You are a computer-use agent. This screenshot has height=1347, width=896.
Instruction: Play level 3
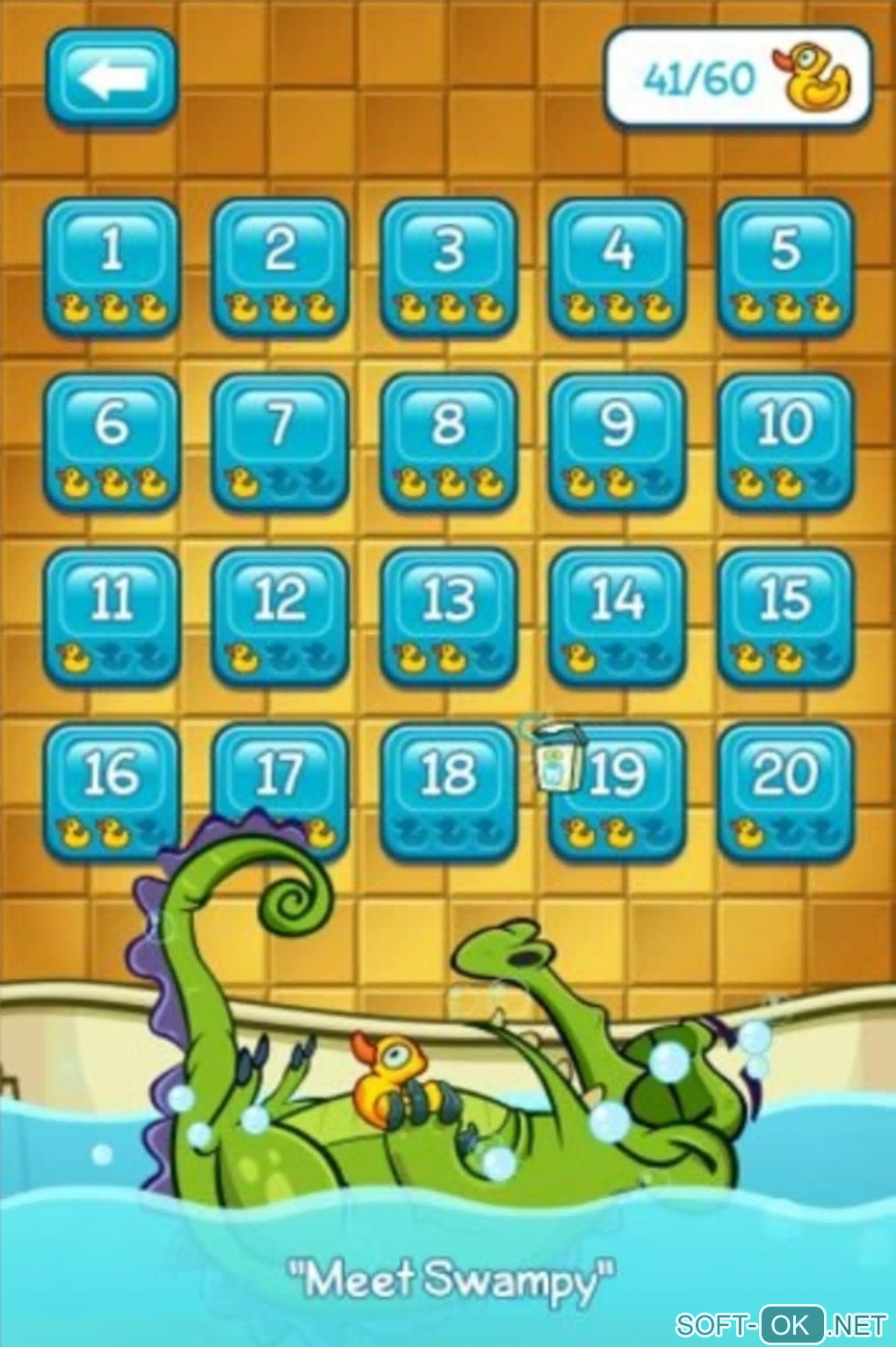(449, 266)
